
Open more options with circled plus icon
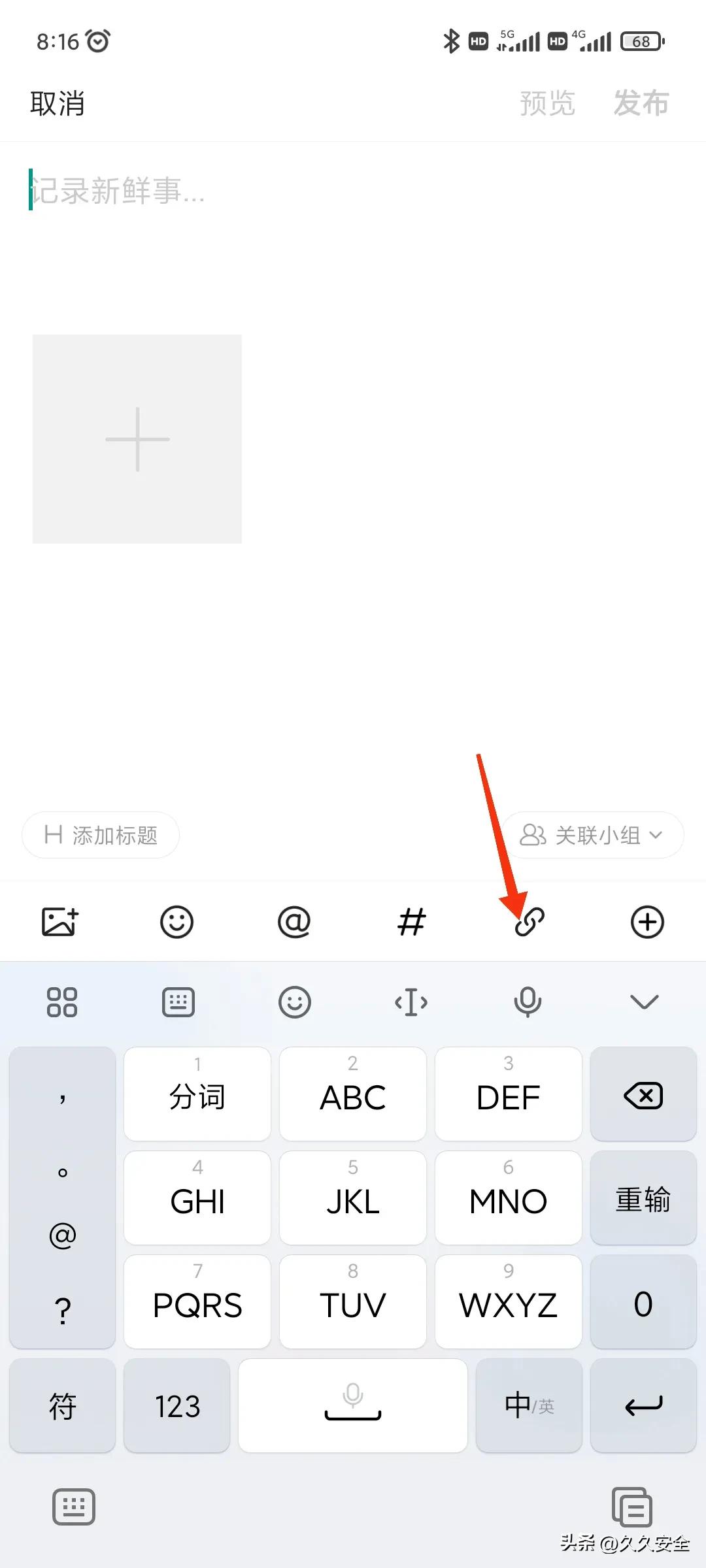coord(647,922)
